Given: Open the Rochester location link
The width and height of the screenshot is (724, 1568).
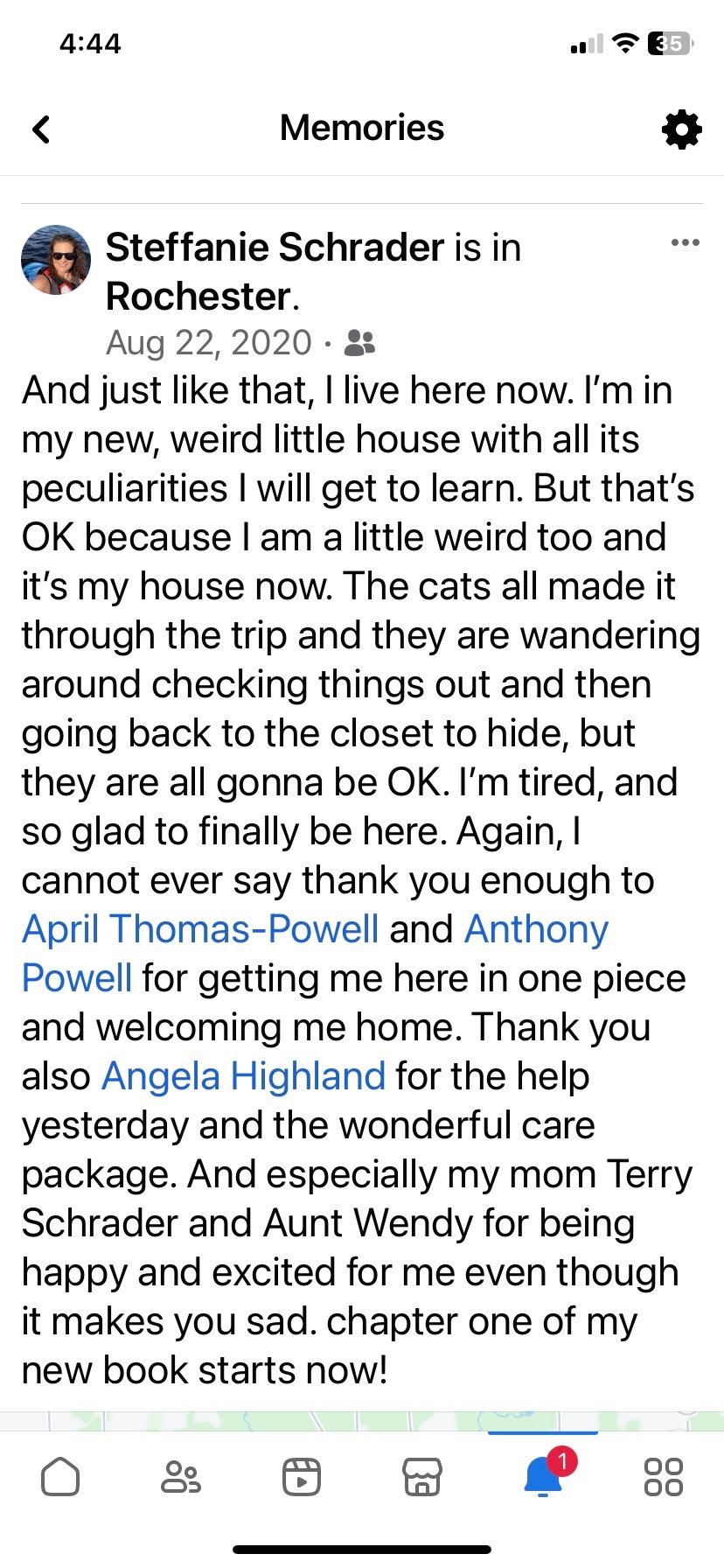Looking at the screenshot, I should tap(198, 297).
